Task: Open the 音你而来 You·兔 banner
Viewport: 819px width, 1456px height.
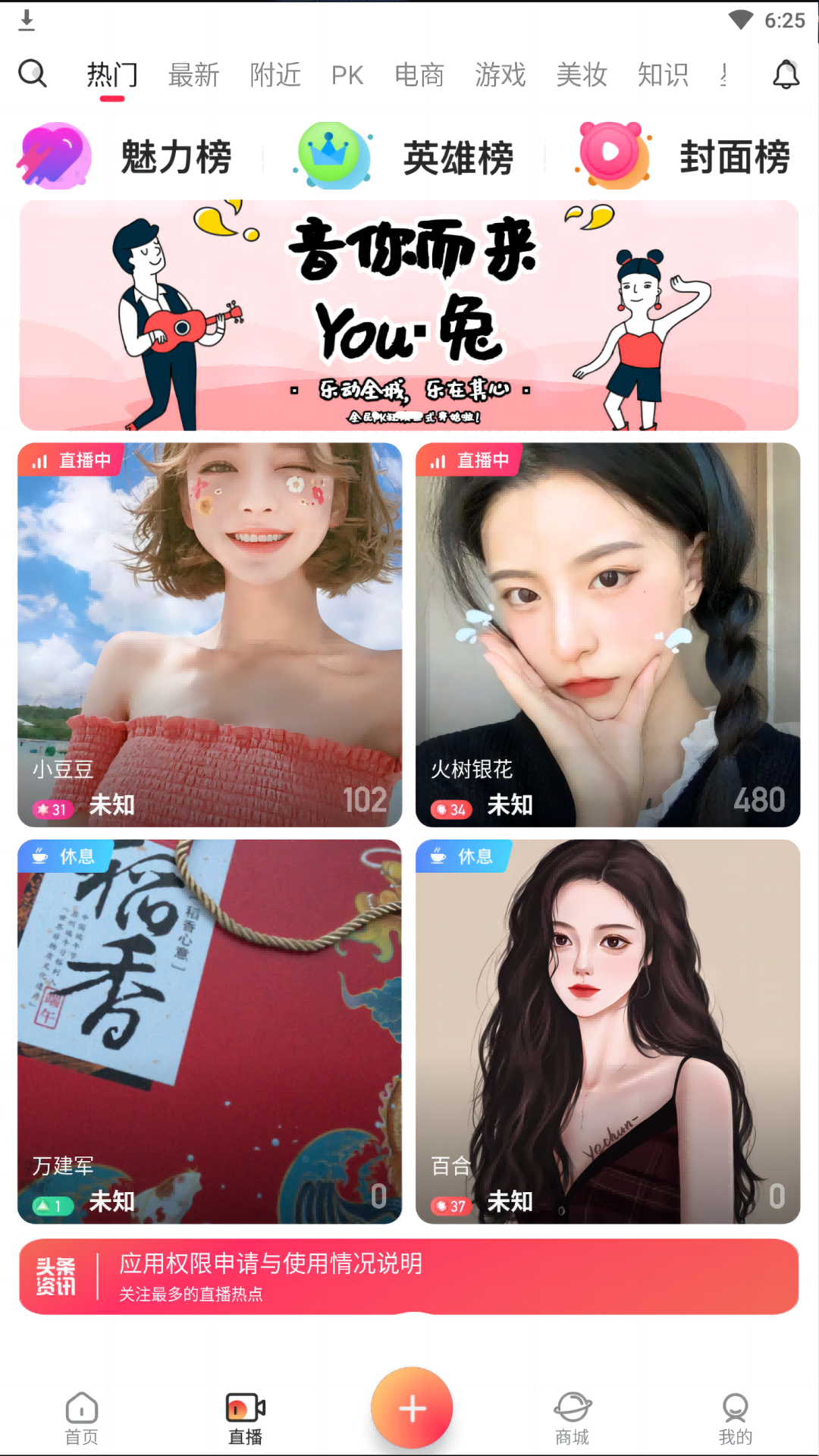Action: point(409,315)
